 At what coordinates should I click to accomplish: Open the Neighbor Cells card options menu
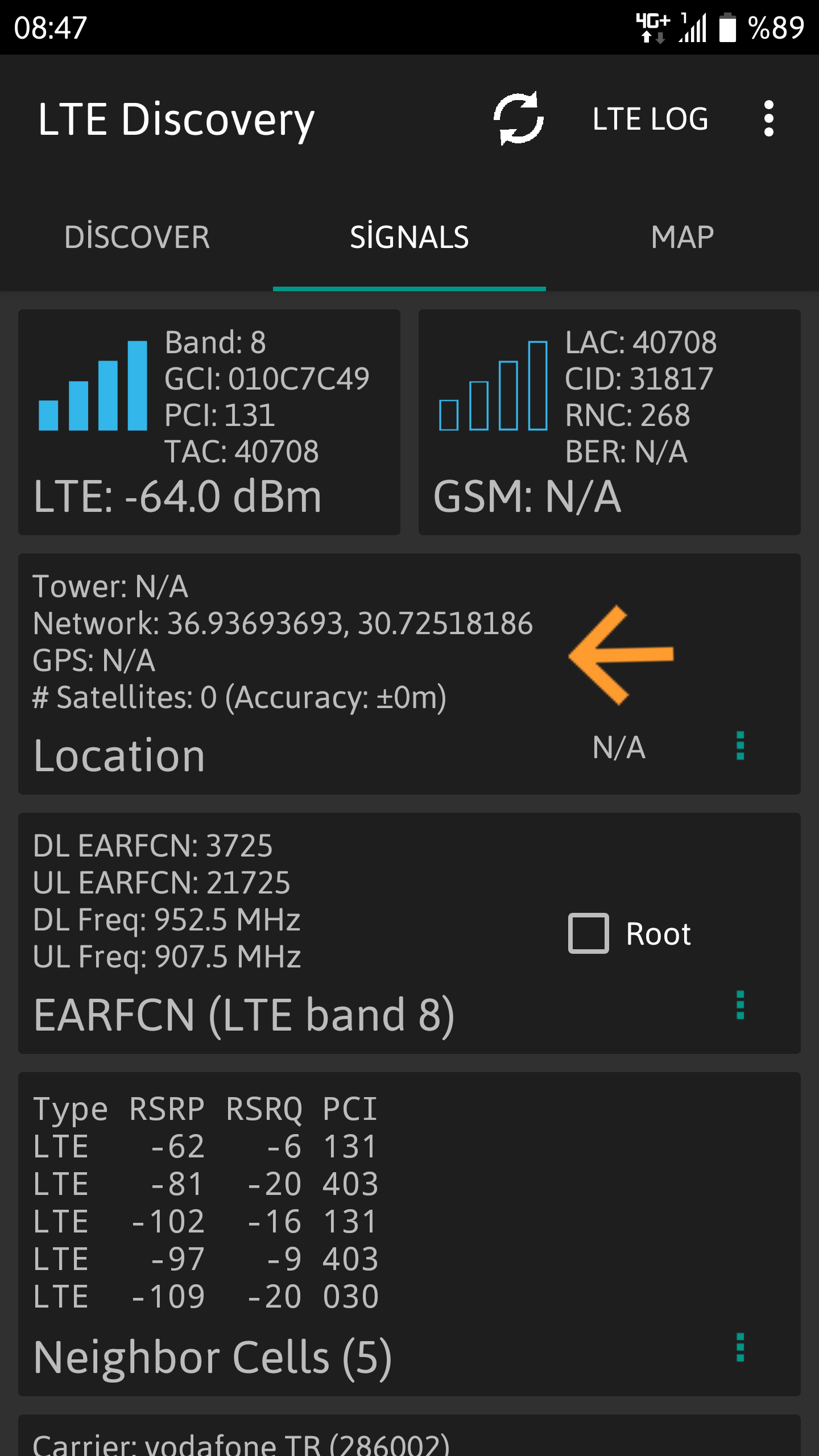coord(740,1347)
